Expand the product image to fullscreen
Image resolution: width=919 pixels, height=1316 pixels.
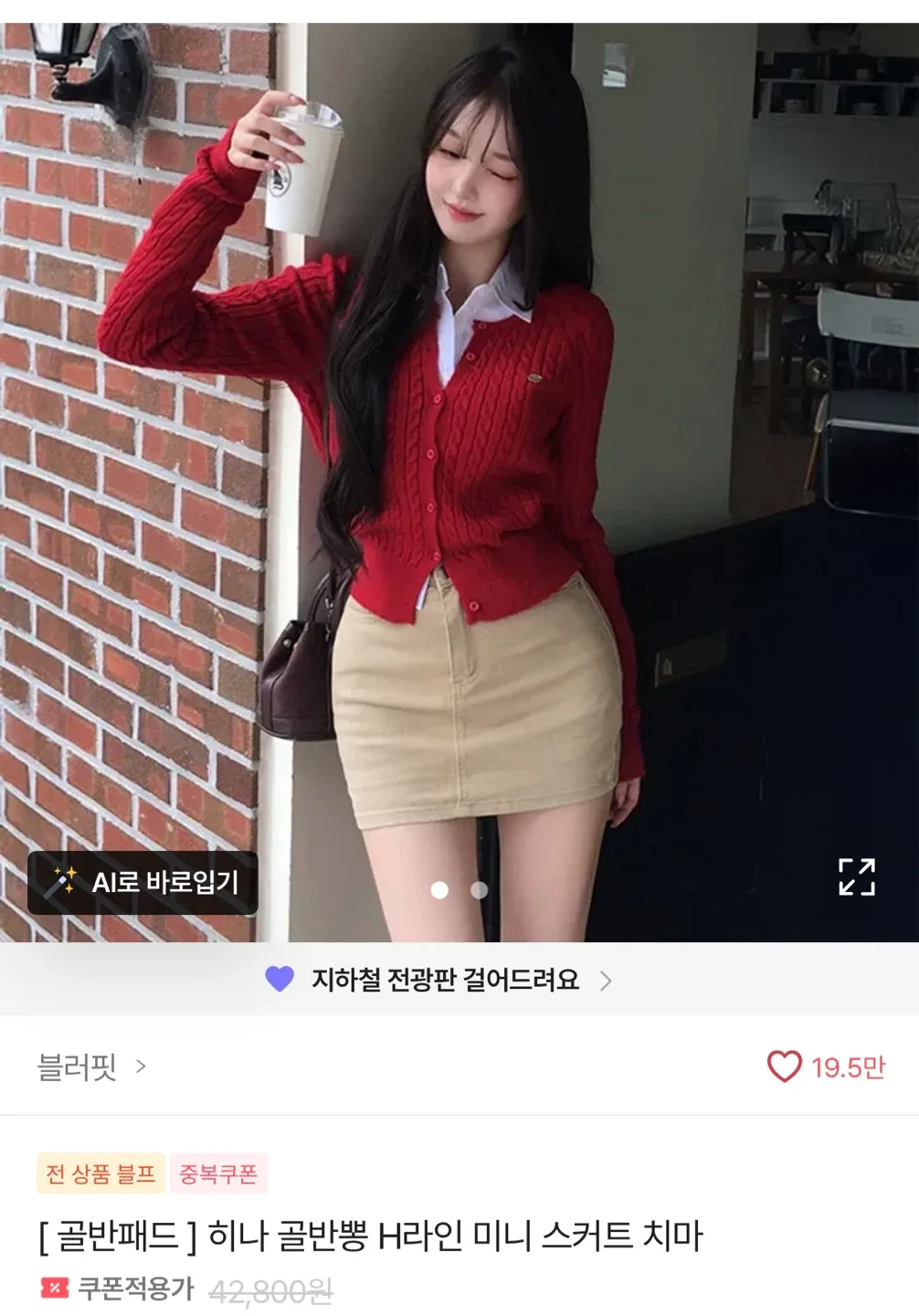coord(856,876)
